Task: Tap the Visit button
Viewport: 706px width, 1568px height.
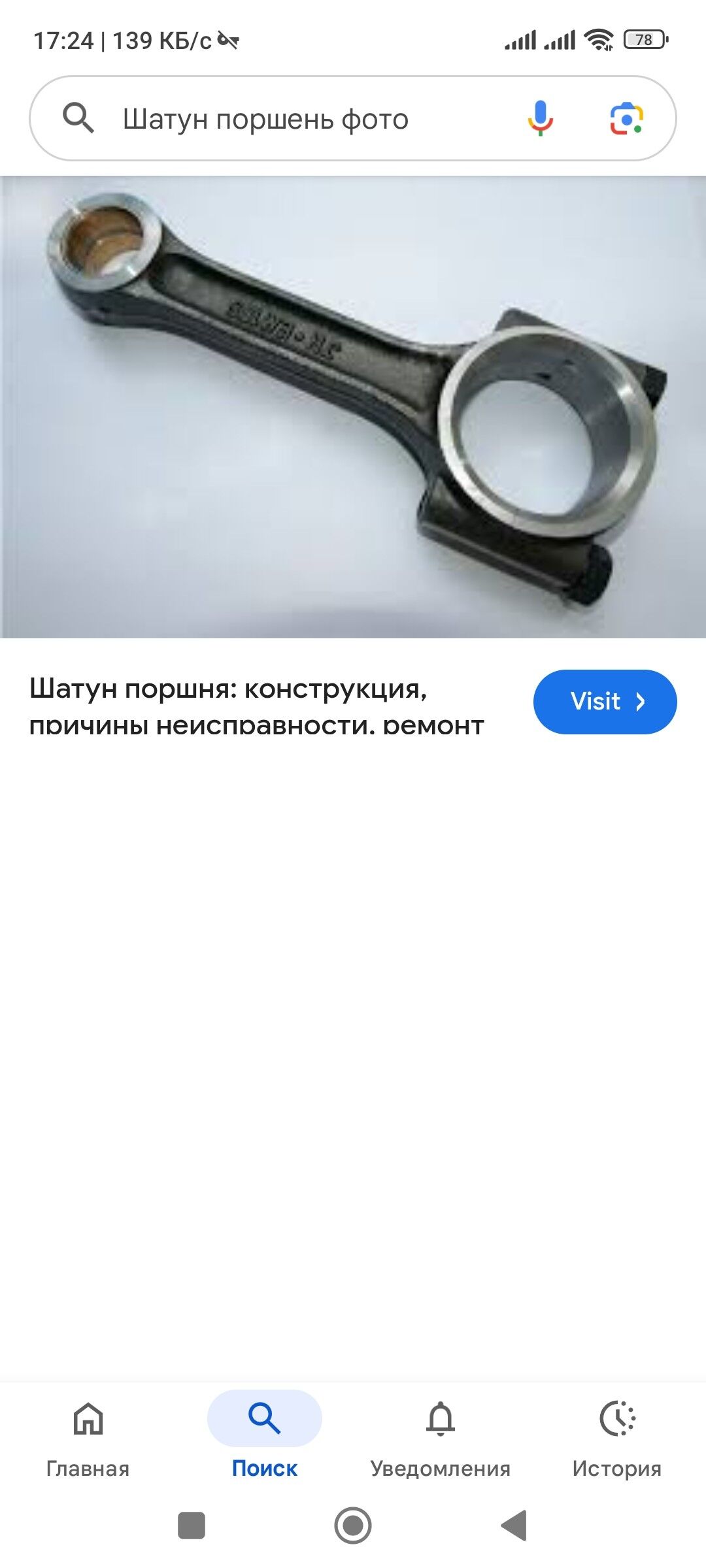Action: [605, 701]
